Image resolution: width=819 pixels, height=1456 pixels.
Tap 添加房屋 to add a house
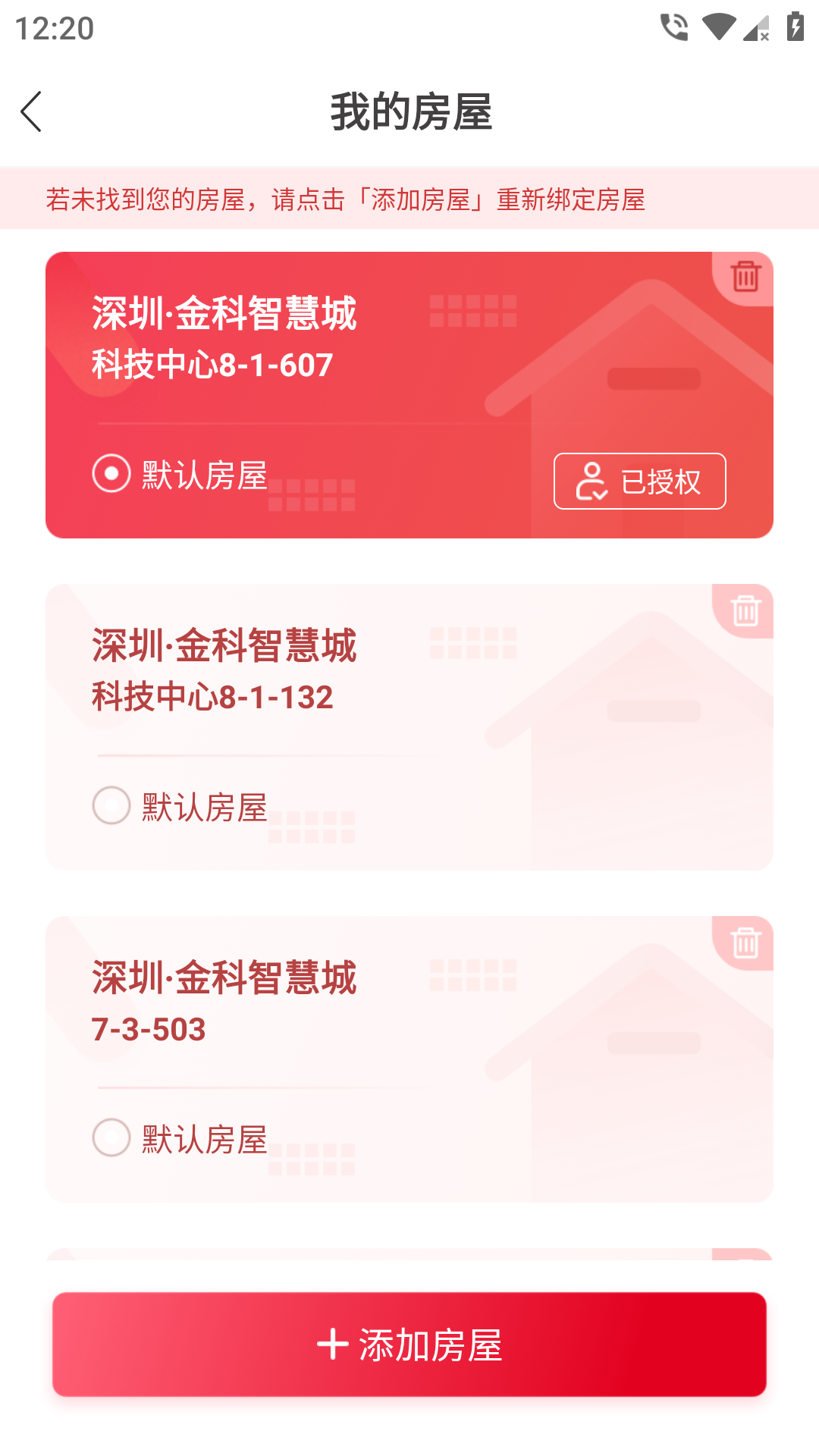pyautogui.click(x=409, y=1345)
